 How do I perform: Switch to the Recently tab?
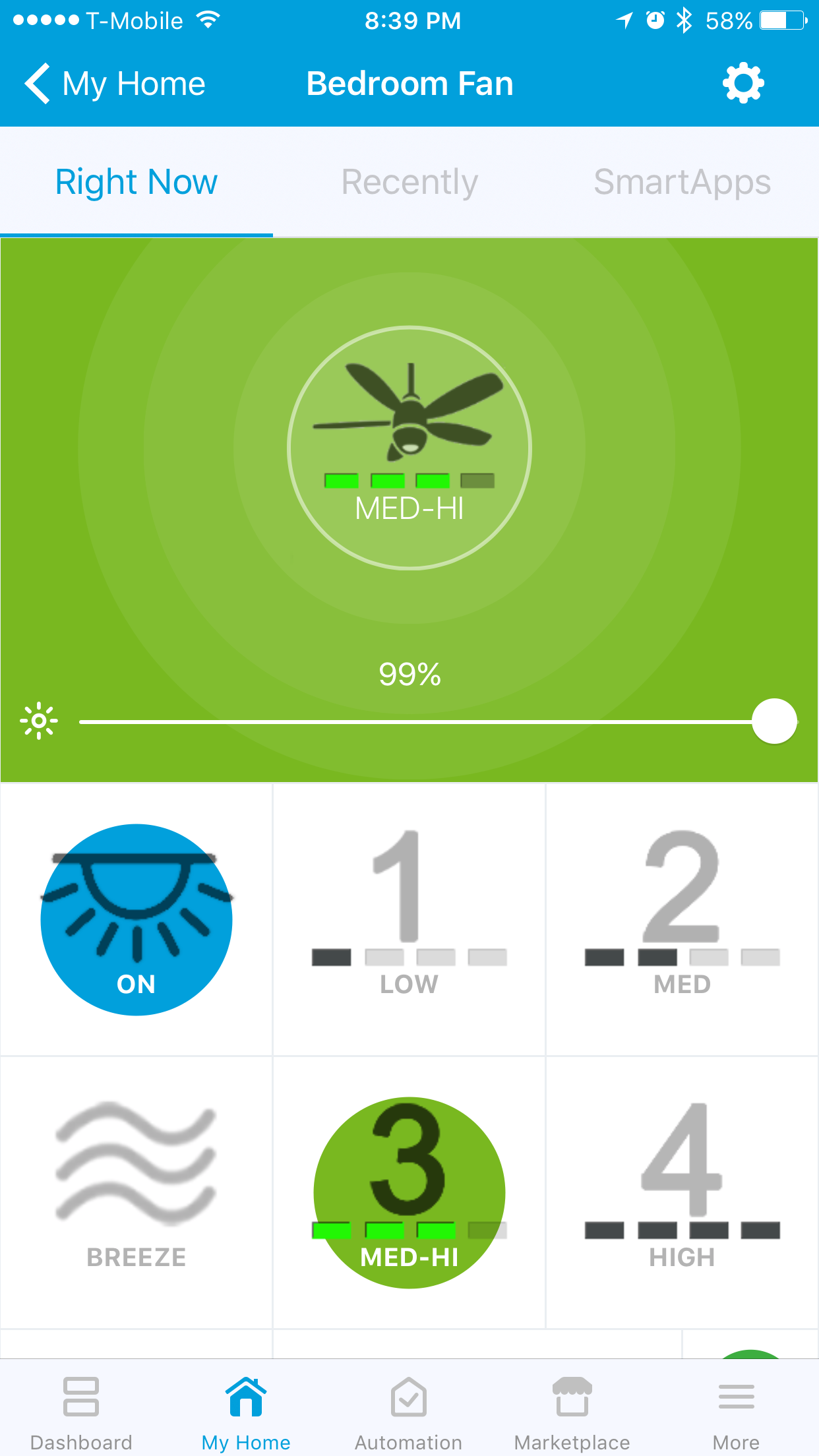coord(409,182)
